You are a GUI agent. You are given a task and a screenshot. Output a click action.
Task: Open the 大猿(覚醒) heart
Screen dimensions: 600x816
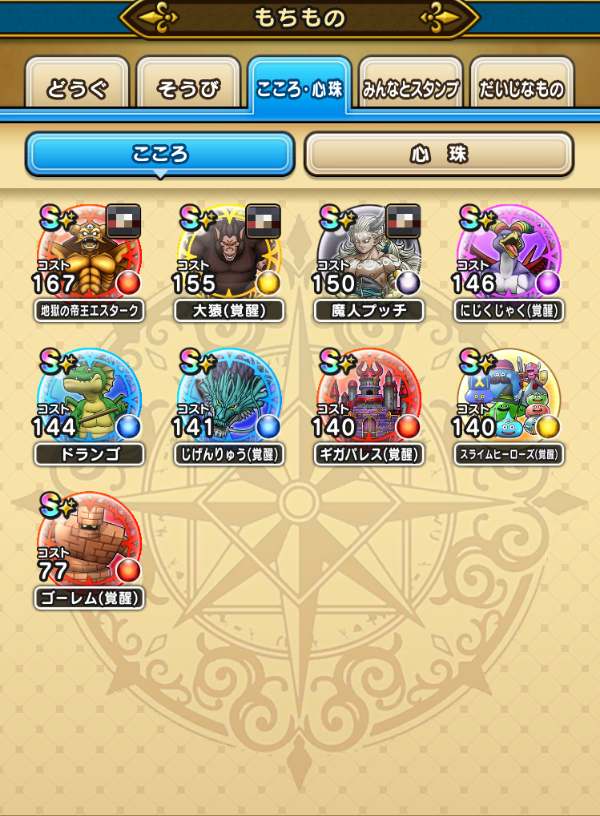tap(229, 262)
